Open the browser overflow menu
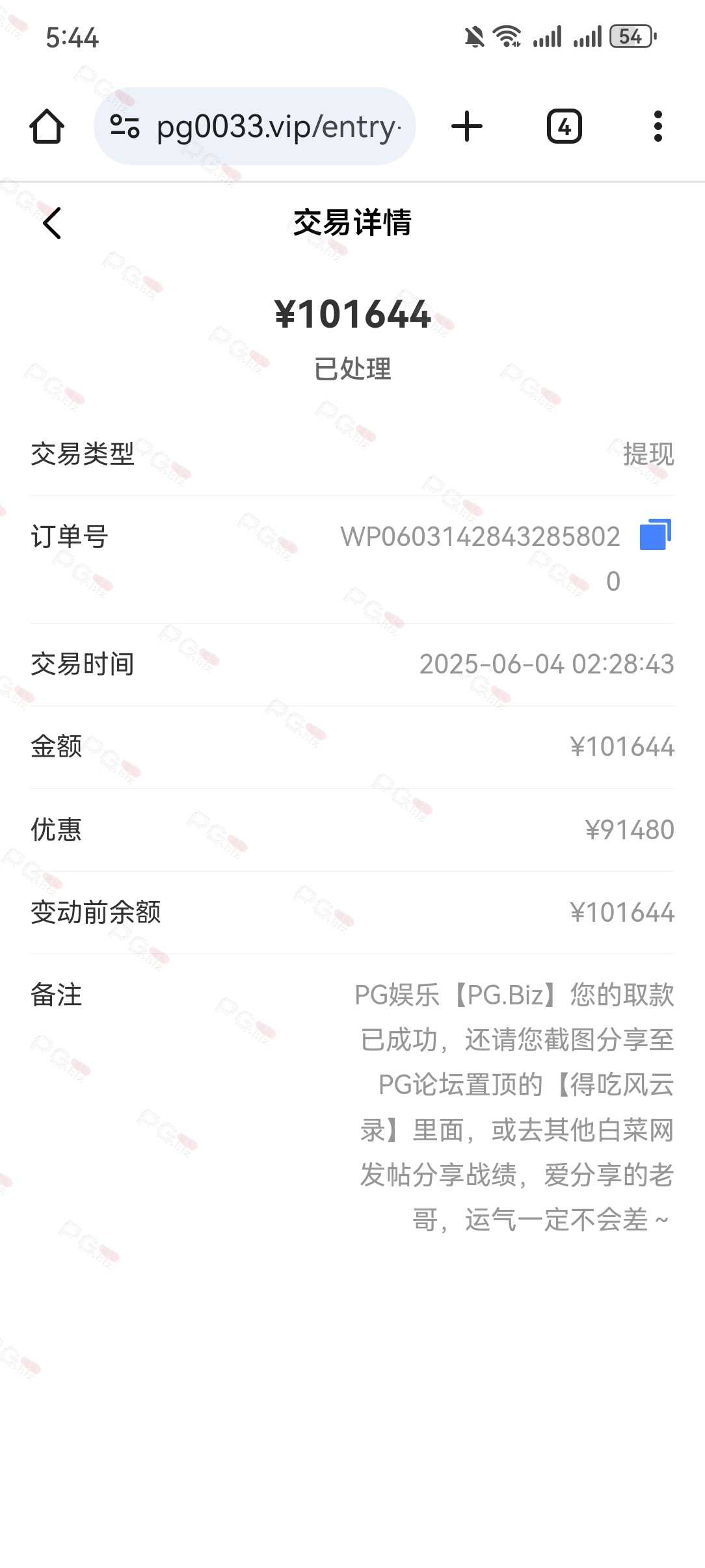705x1568 pixels. tap(658, 126)
